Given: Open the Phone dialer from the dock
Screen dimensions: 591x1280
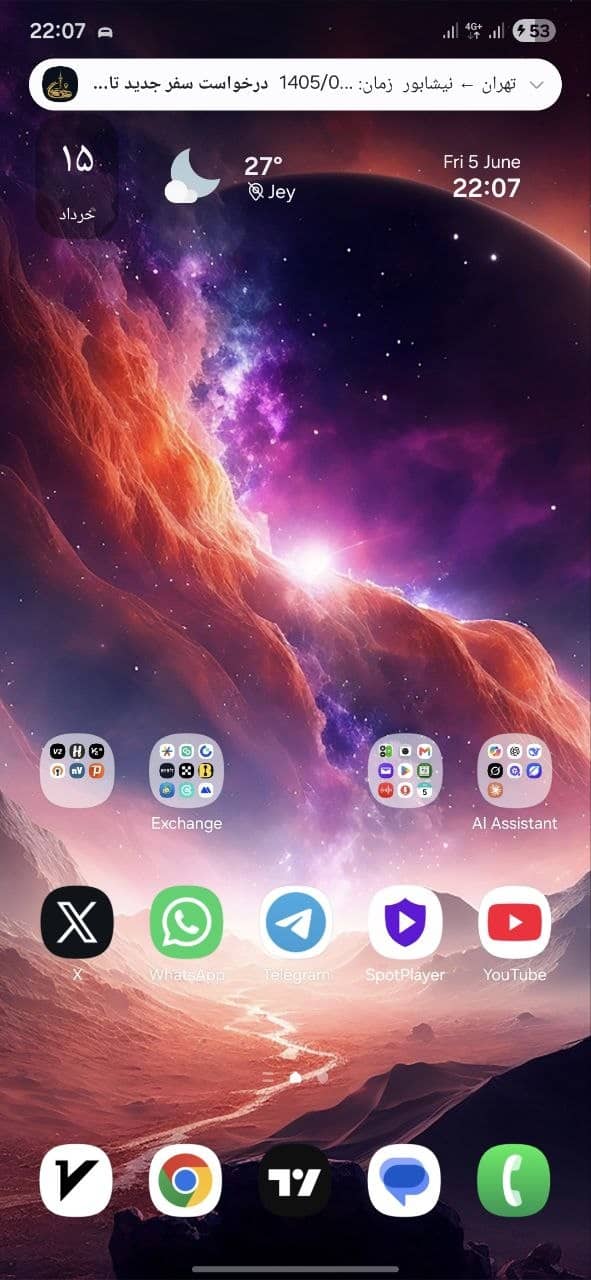Looking at the screenshot, I should pyautogui.click(x=514, y=1180).
